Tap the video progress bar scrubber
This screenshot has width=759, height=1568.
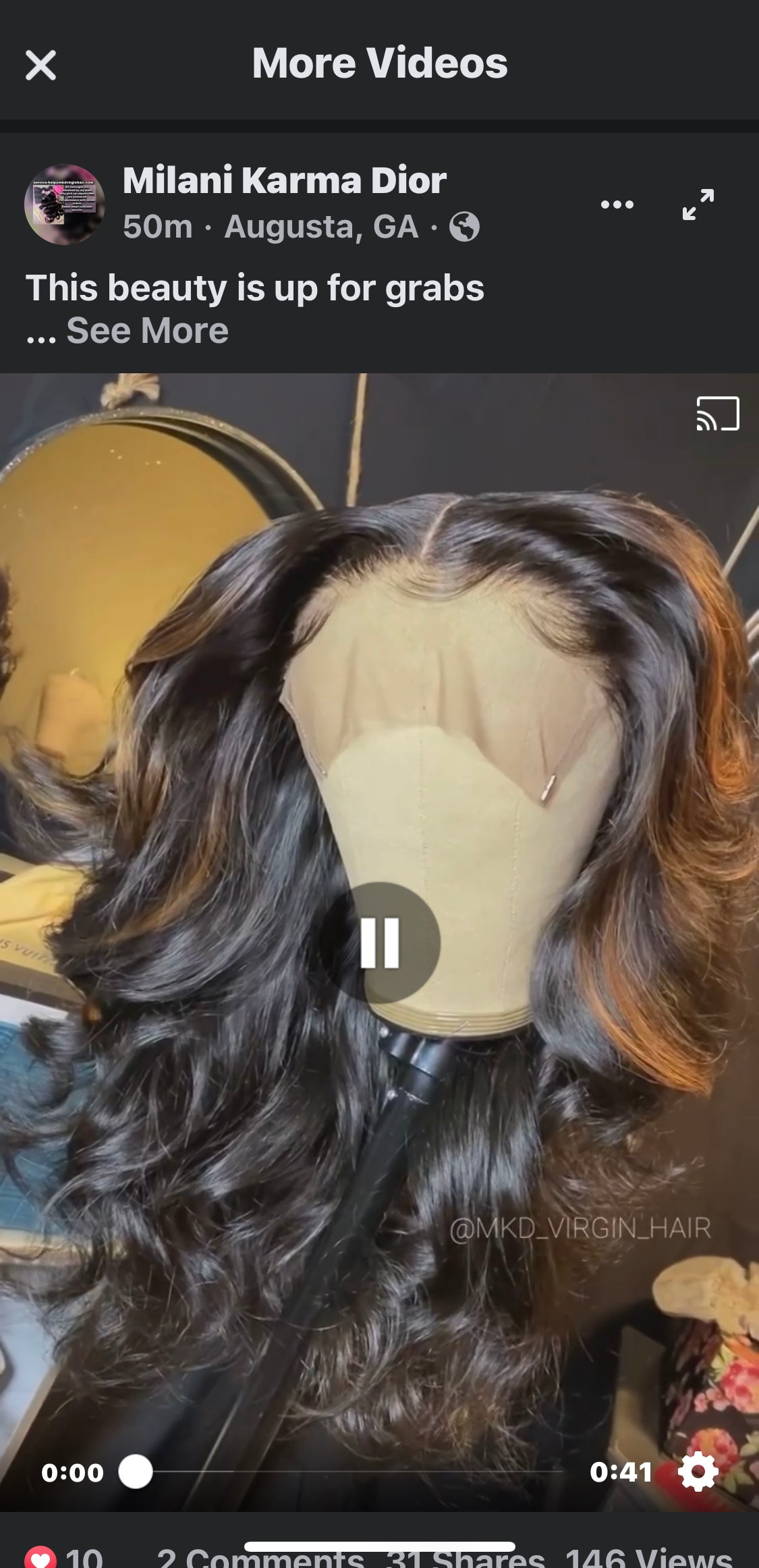point(136,1471)
